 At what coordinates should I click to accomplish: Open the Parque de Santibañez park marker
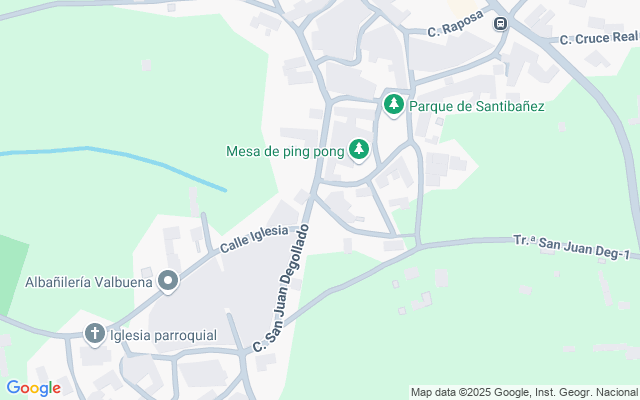pos(395,104)
